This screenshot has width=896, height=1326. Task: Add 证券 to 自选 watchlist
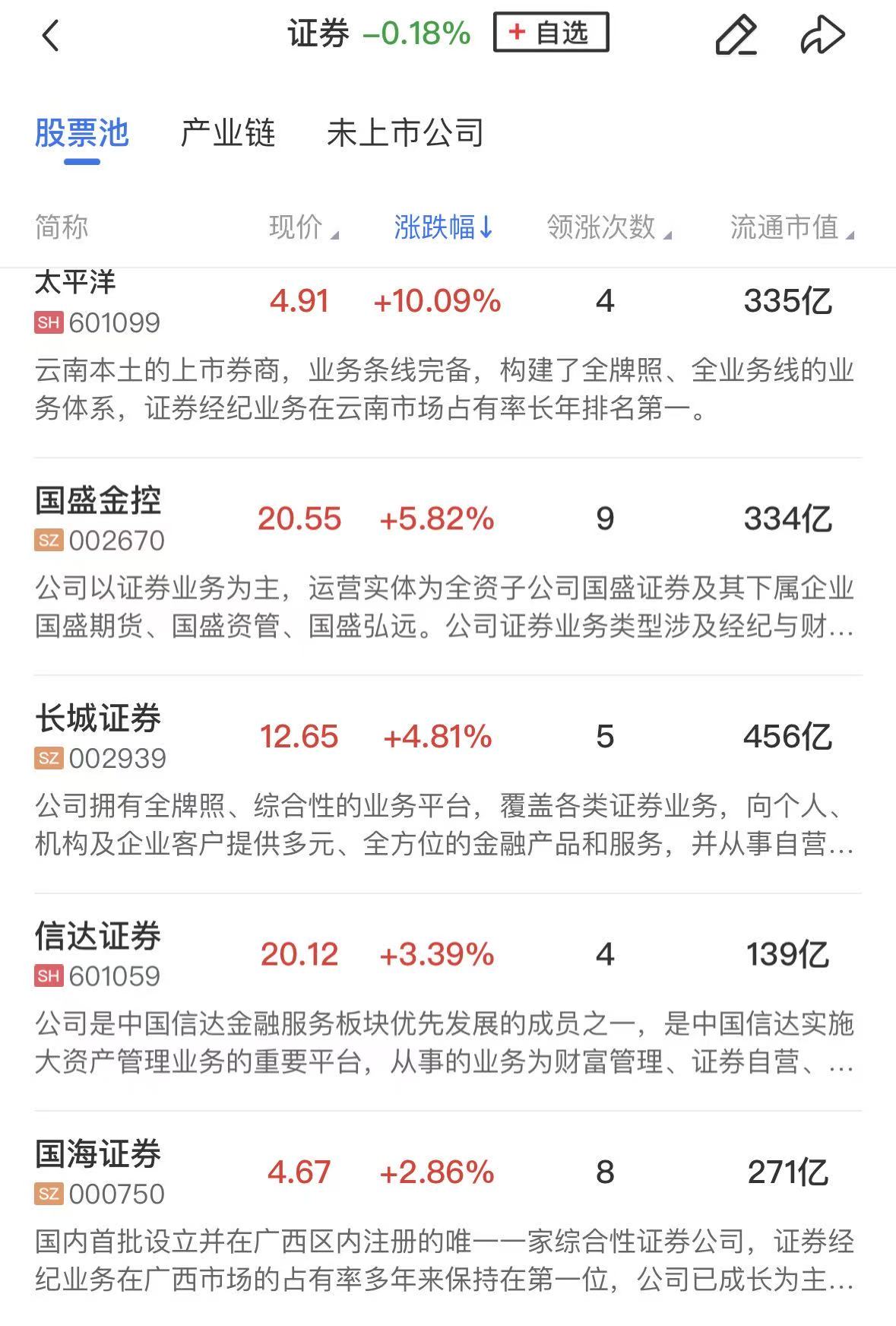(x=551, y=33)
